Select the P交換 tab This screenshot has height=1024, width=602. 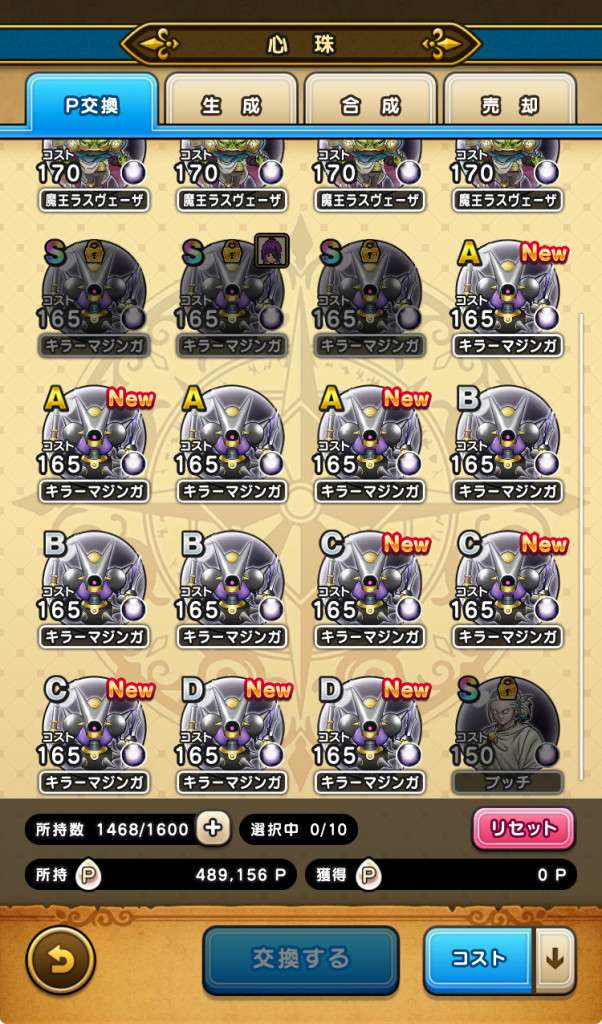click(92, 104)
